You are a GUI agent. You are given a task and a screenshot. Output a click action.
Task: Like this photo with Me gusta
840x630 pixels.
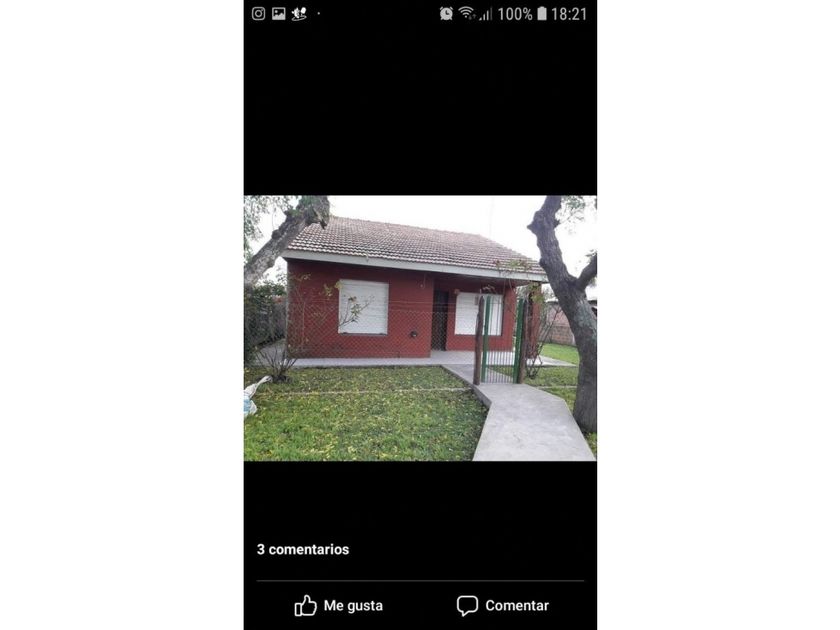pyautogui.click(x=339, y=605)
